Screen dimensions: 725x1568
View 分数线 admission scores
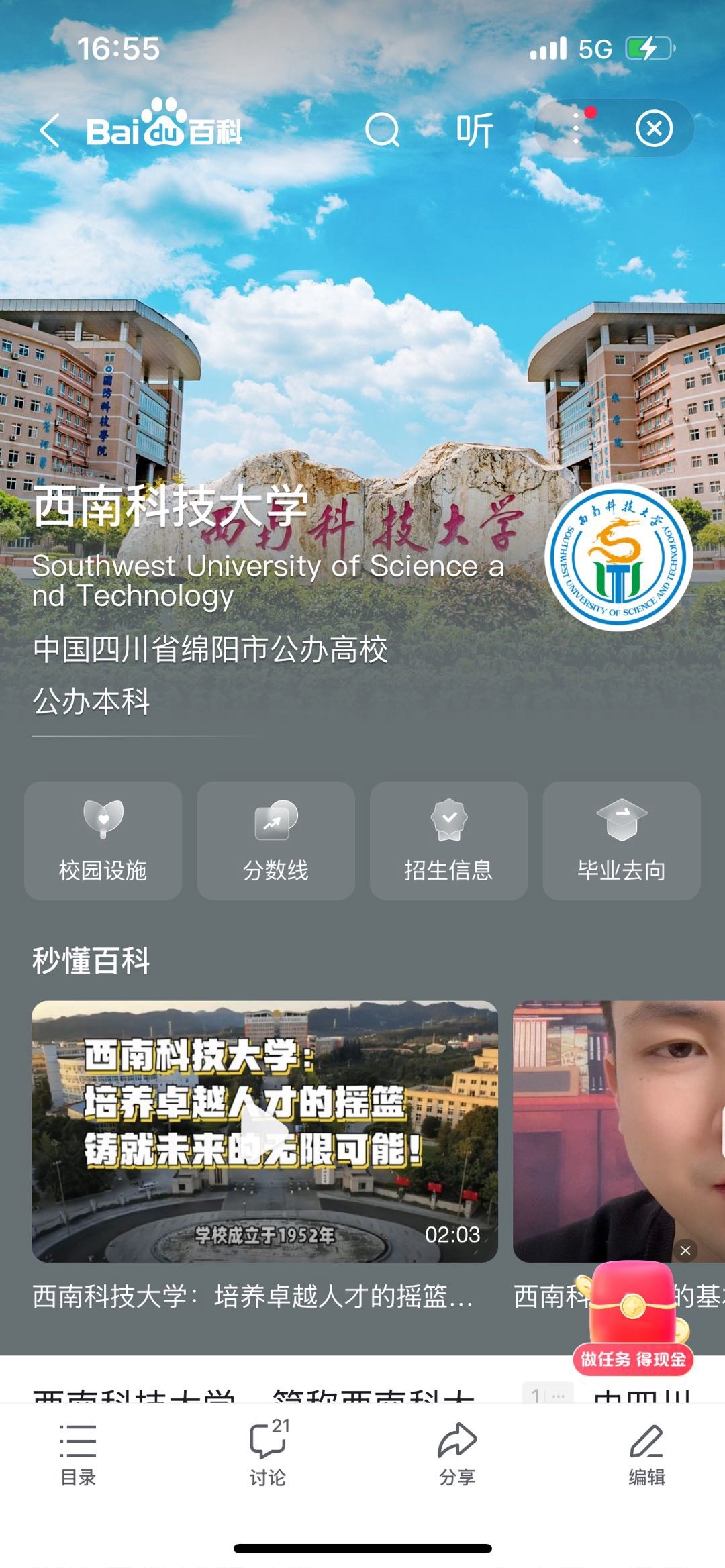click(x=275, y=840)
